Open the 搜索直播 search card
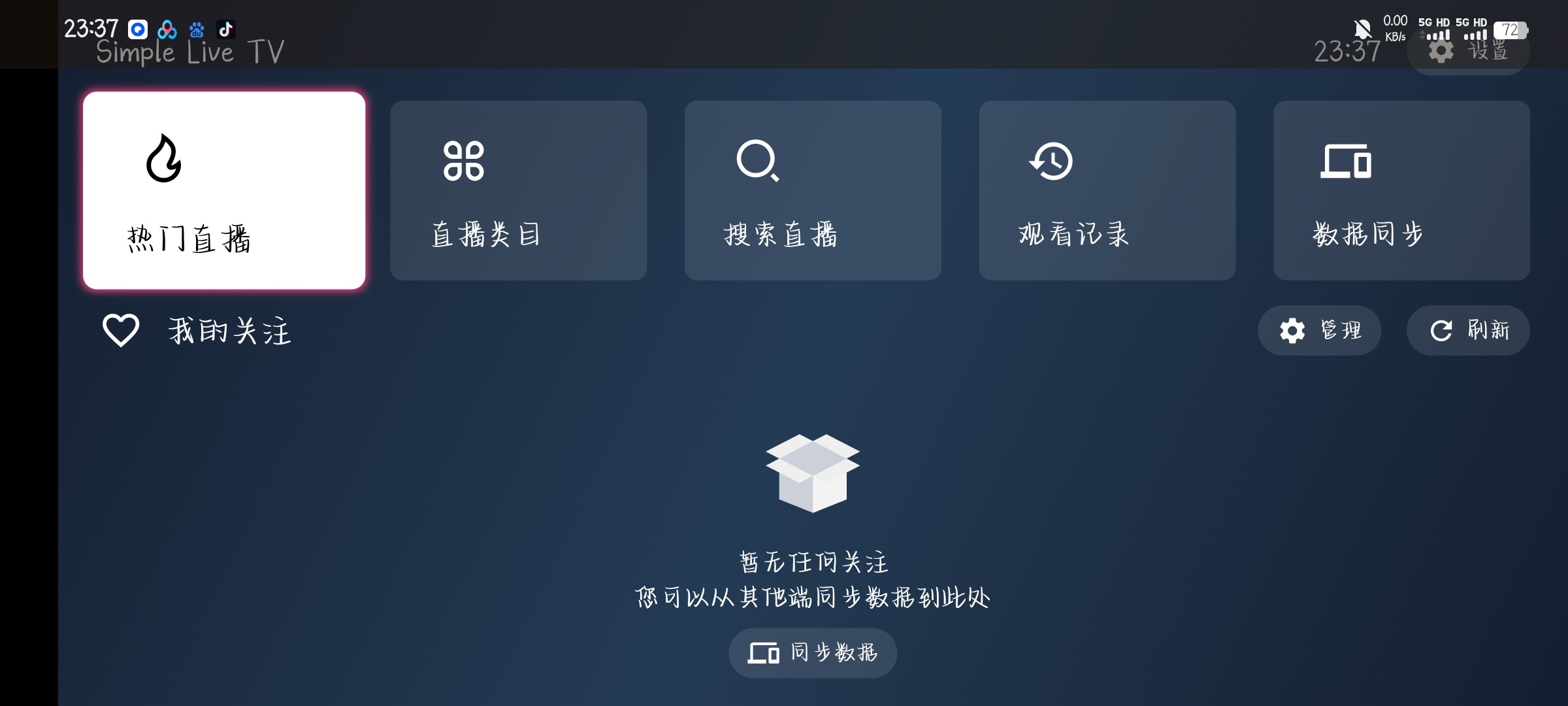1568x706 pixels. tap(813, 190)
